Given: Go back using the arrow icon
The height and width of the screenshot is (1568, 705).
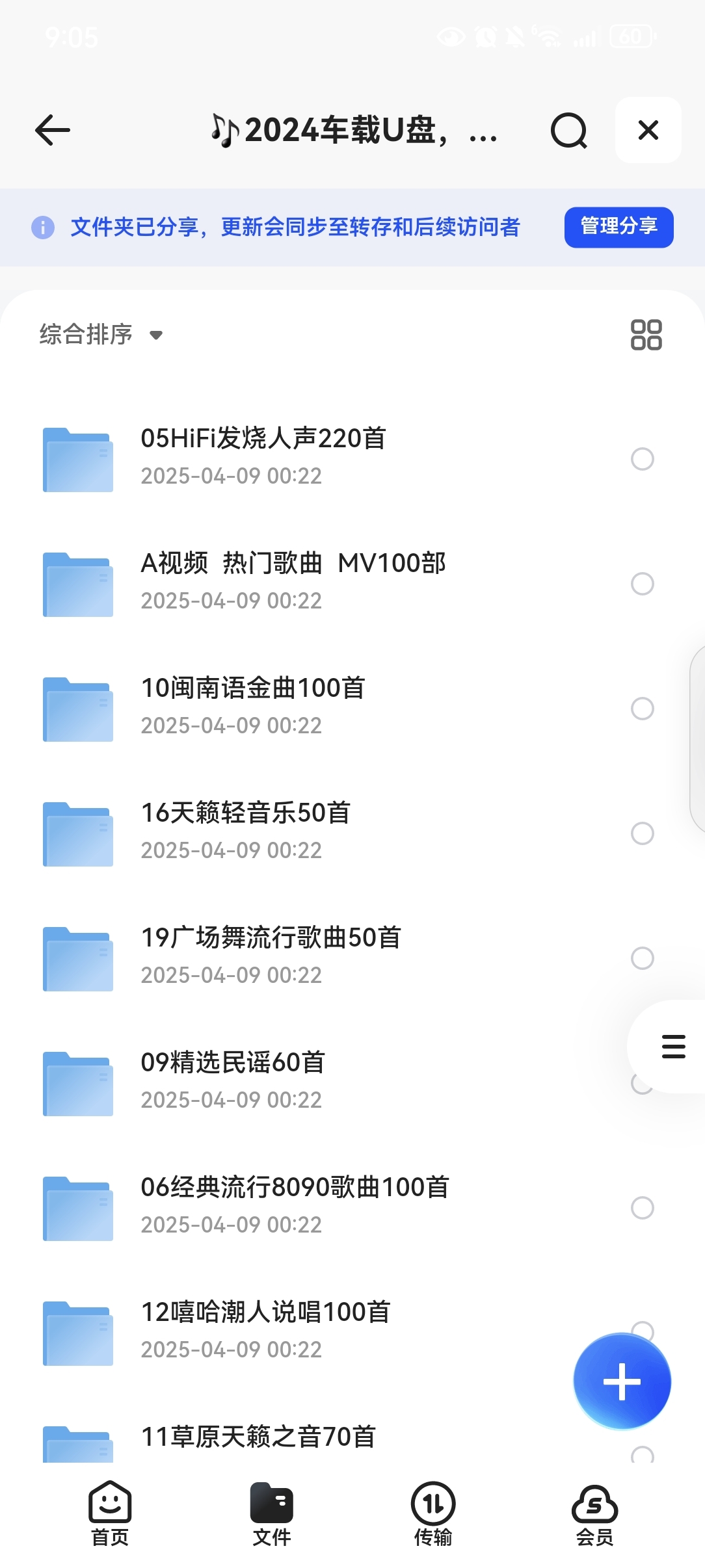Looking at the screenshot, I should pos(53,130).
